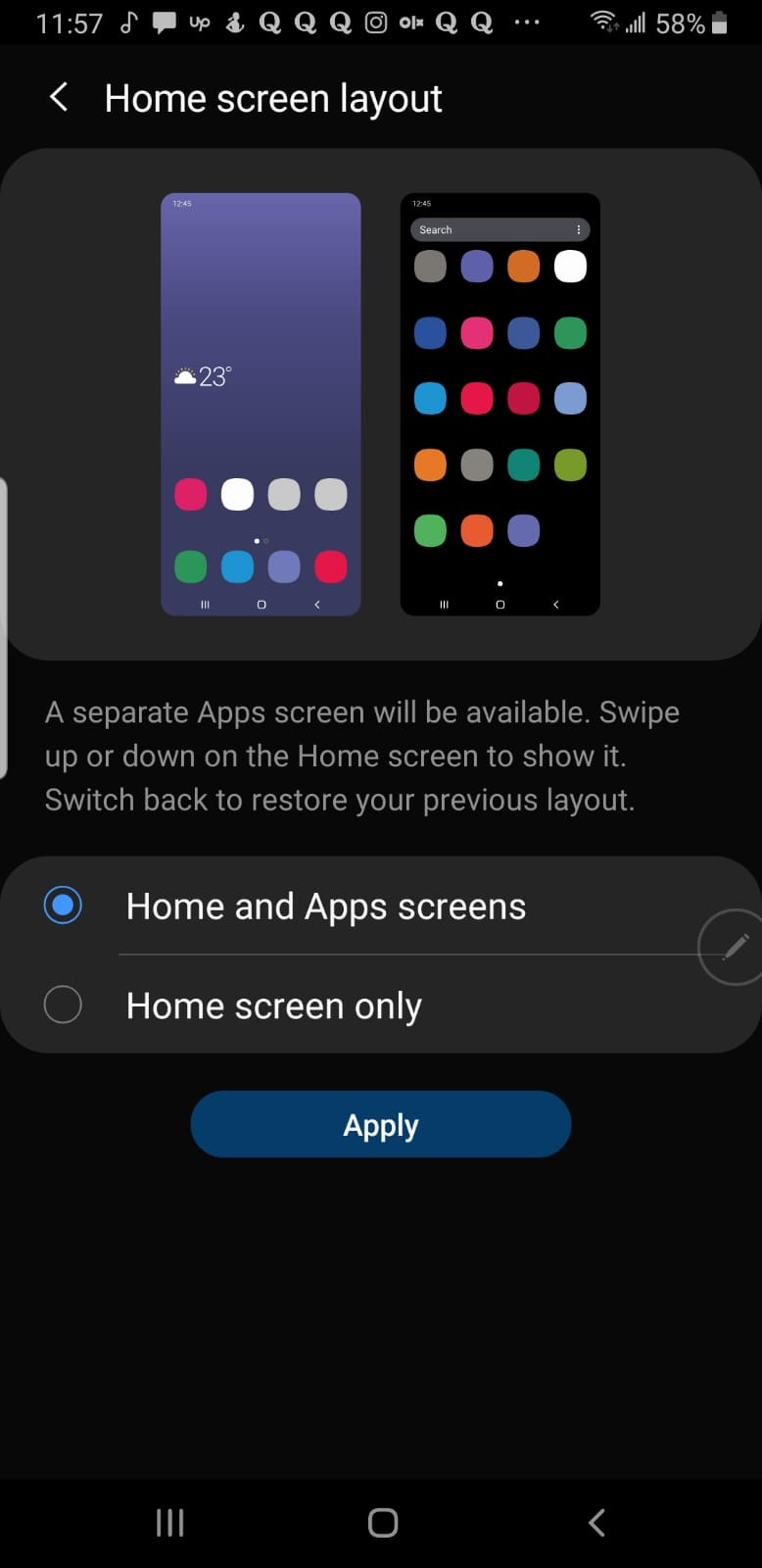Choose Home screen only layout
The width and height of the screenshot is (762, 1568).
coord(381,1004)
